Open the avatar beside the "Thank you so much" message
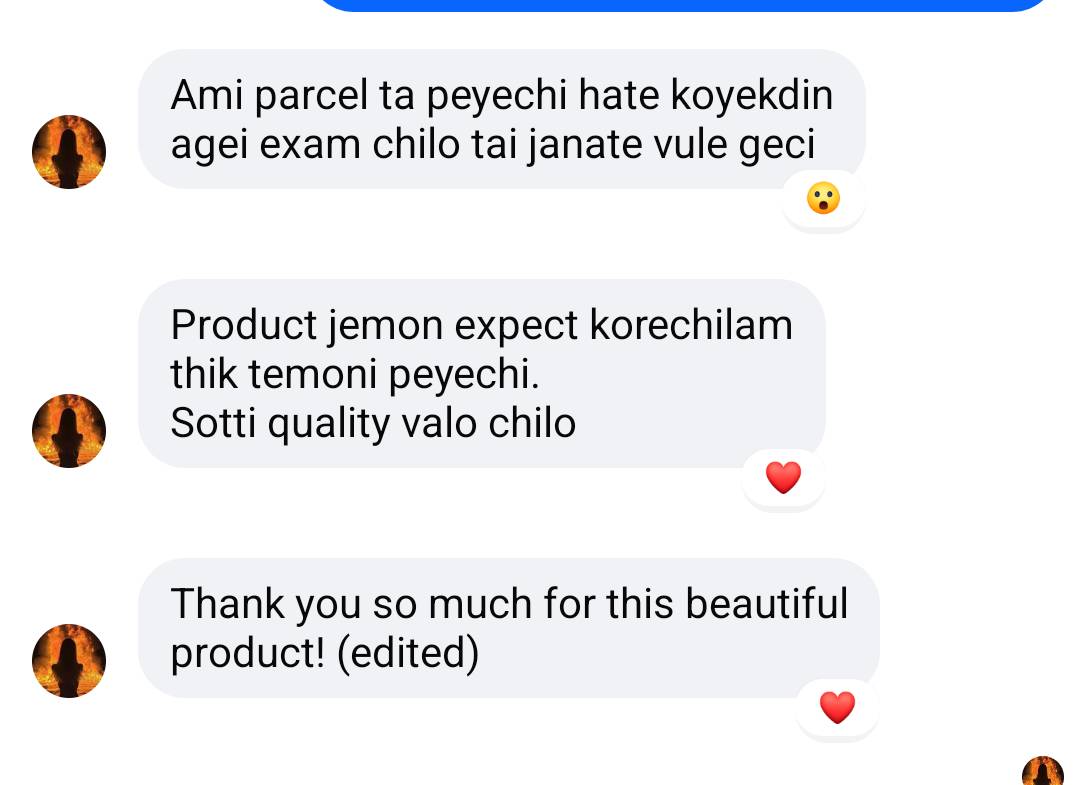Image resolution: width=1080 pixels, height=785 pixels. coord(69,661)
